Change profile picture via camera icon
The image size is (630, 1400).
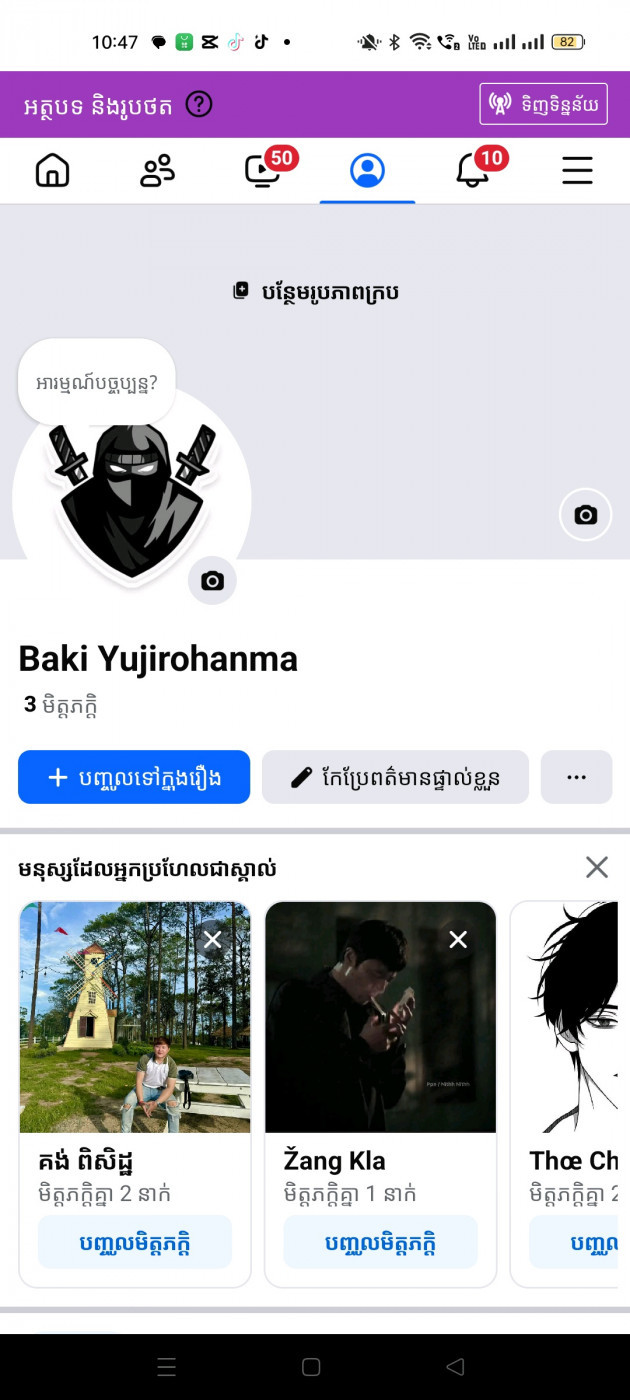coord(212,581)
